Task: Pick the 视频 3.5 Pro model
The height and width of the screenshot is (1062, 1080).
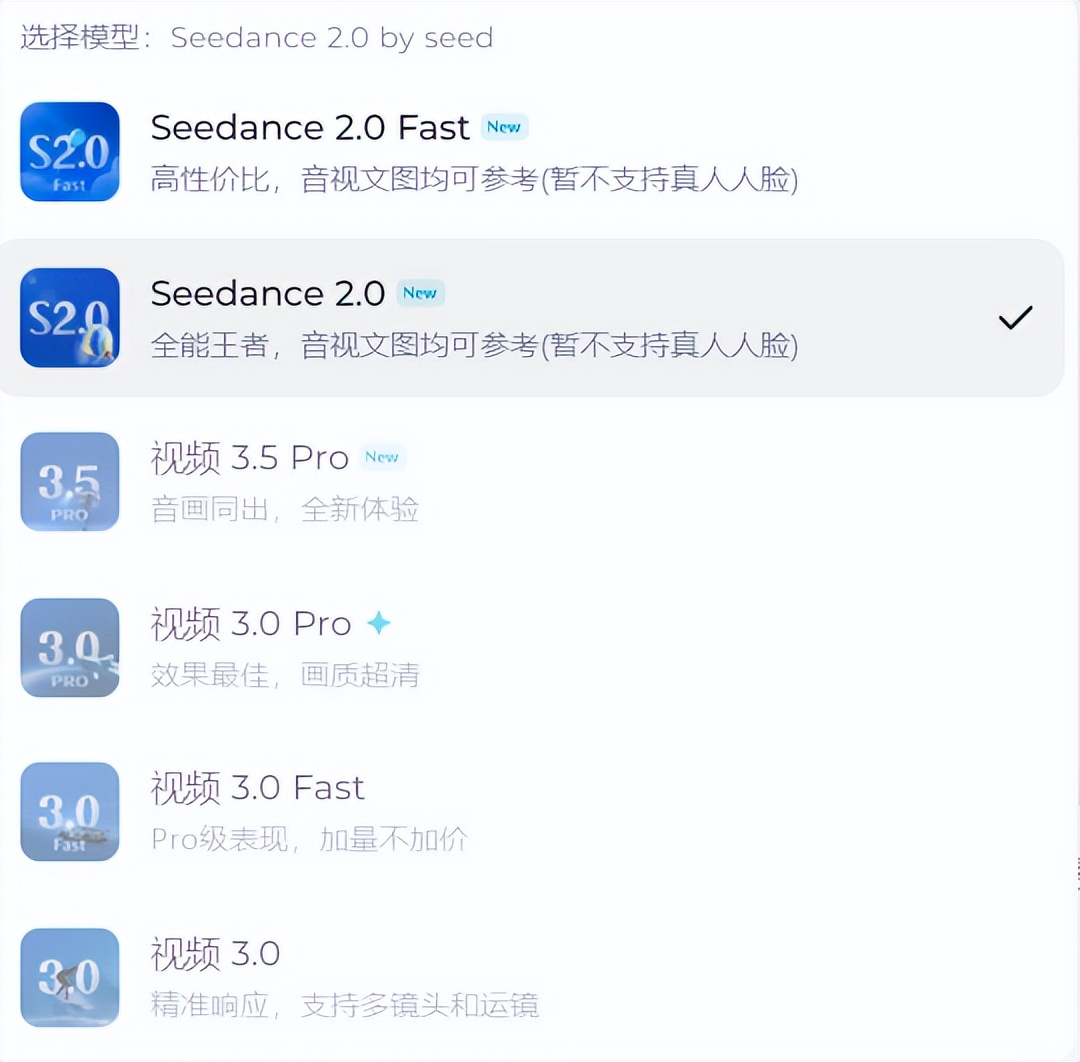Action: point(250,459)
